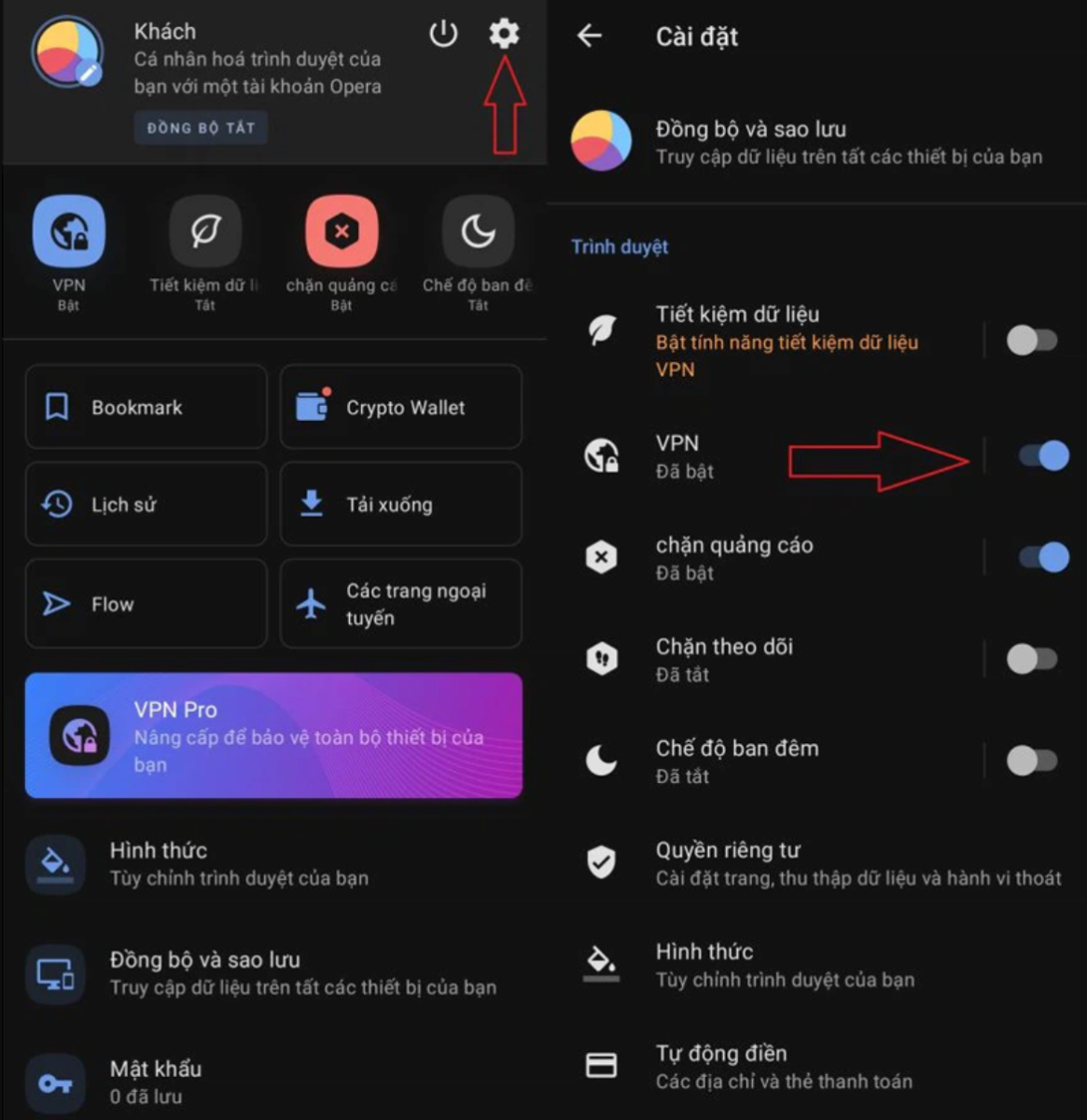The image size is (1087, 1120).
Task: Open the VPN Pro upgrade banner
Action: coord(273,735)
